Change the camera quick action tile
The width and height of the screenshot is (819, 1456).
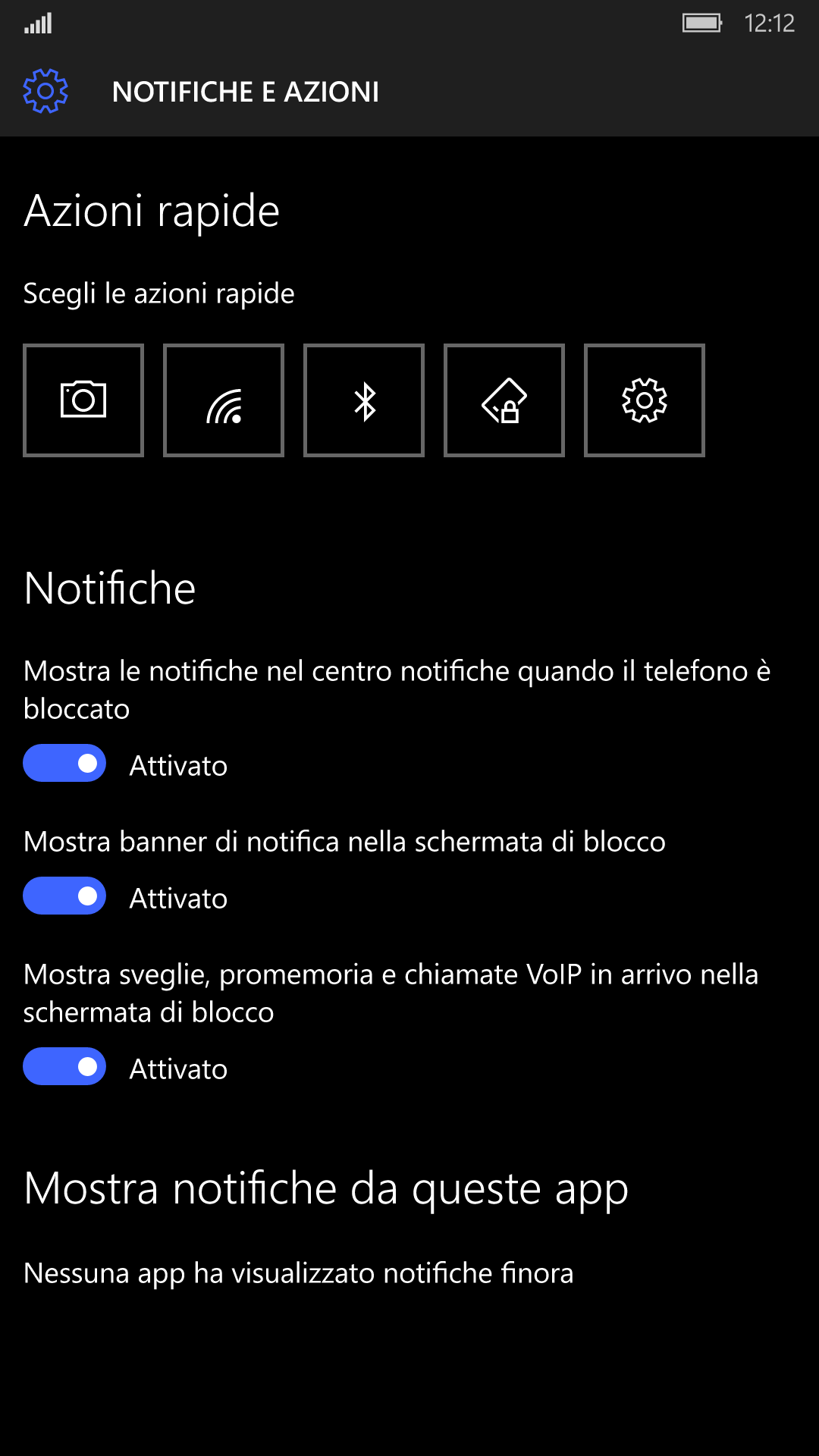coord(83,400)
